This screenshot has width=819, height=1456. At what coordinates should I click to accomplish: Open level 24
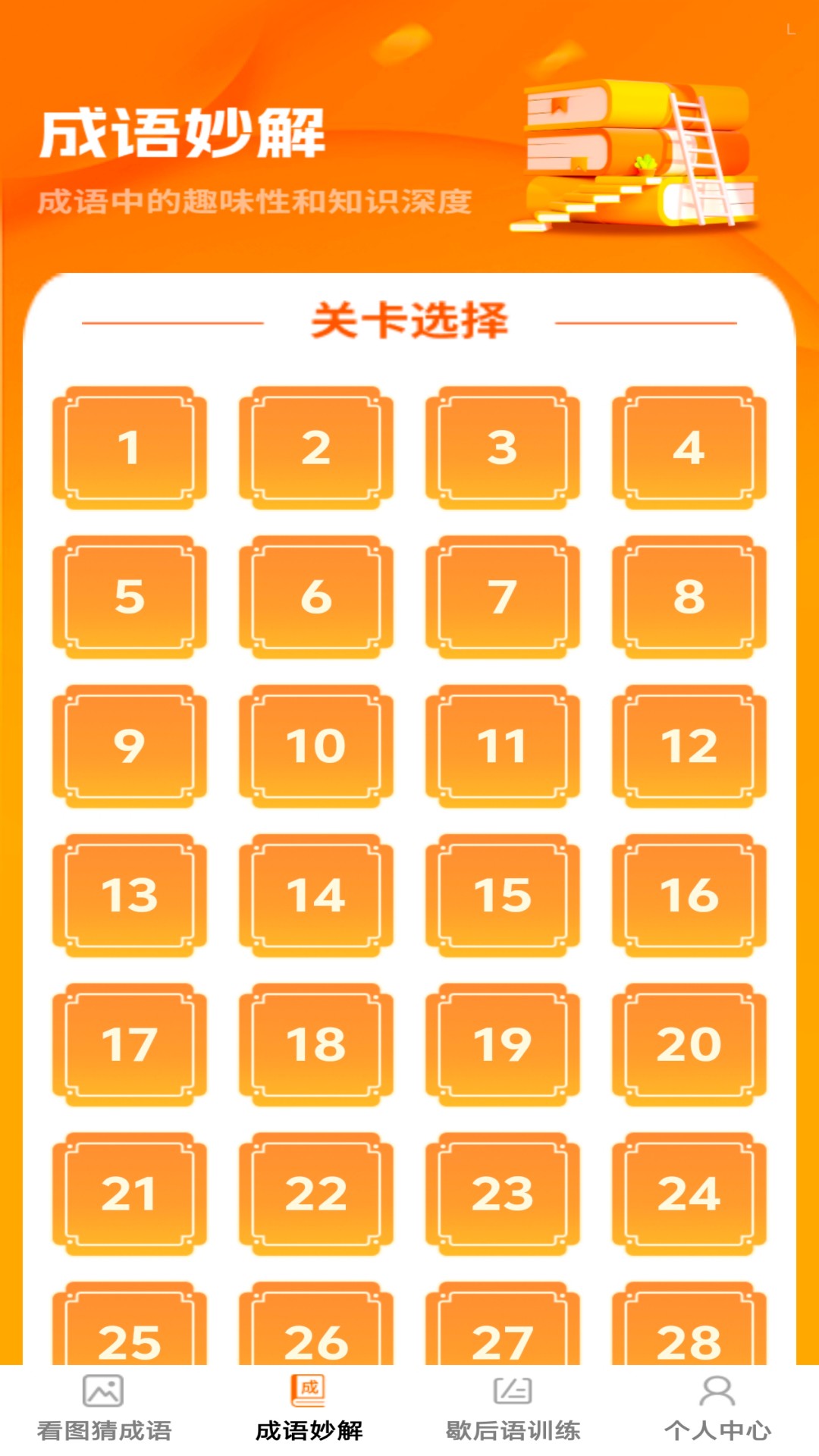[686, 1194]
